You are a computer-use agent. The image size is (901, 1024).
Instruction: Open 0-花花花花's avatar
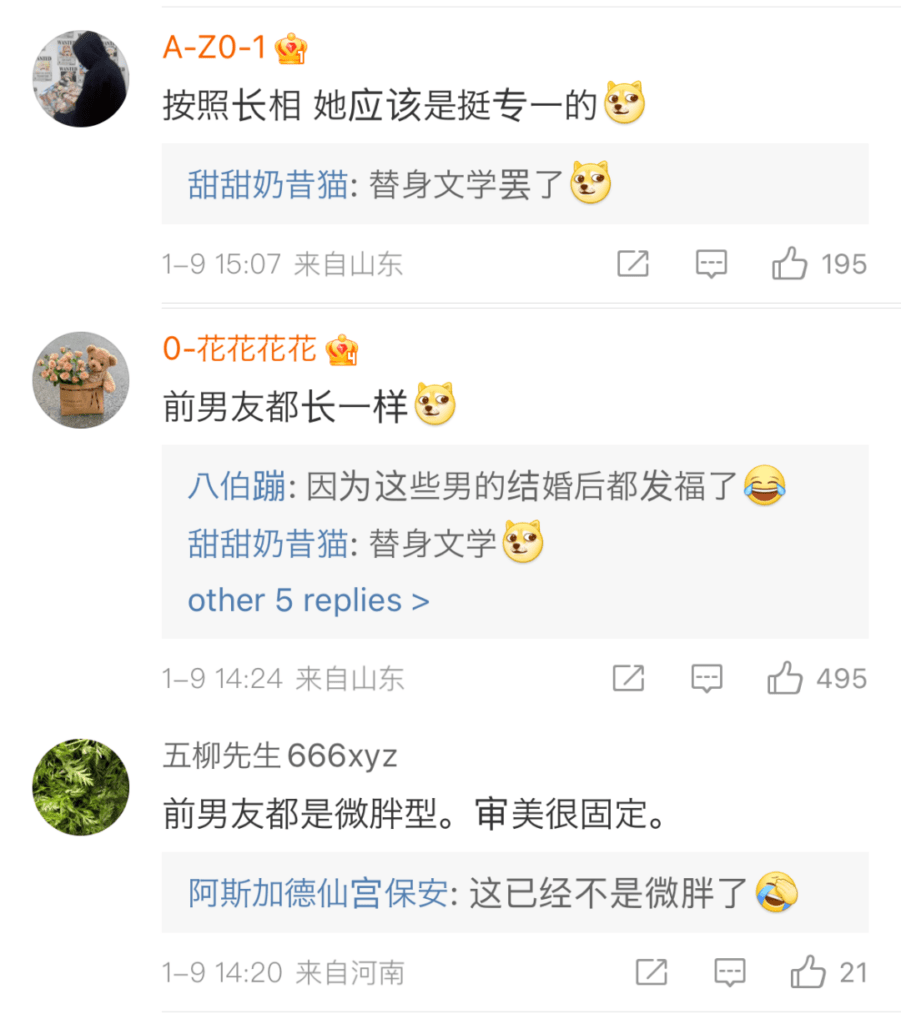(81, 381)
